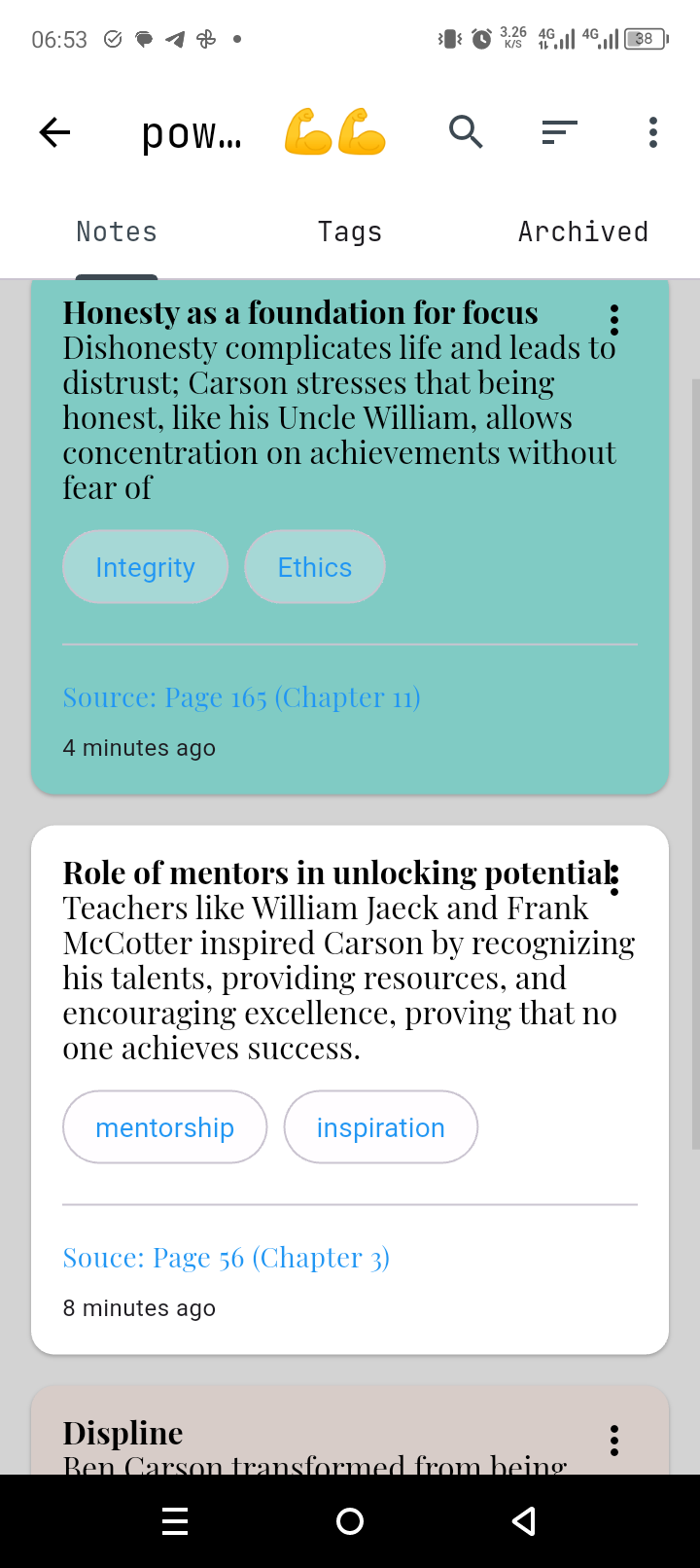Open recent apps from navigation bar
Image resolution: width=700 pixels, height=1568 pixels.
(175, 1521)
